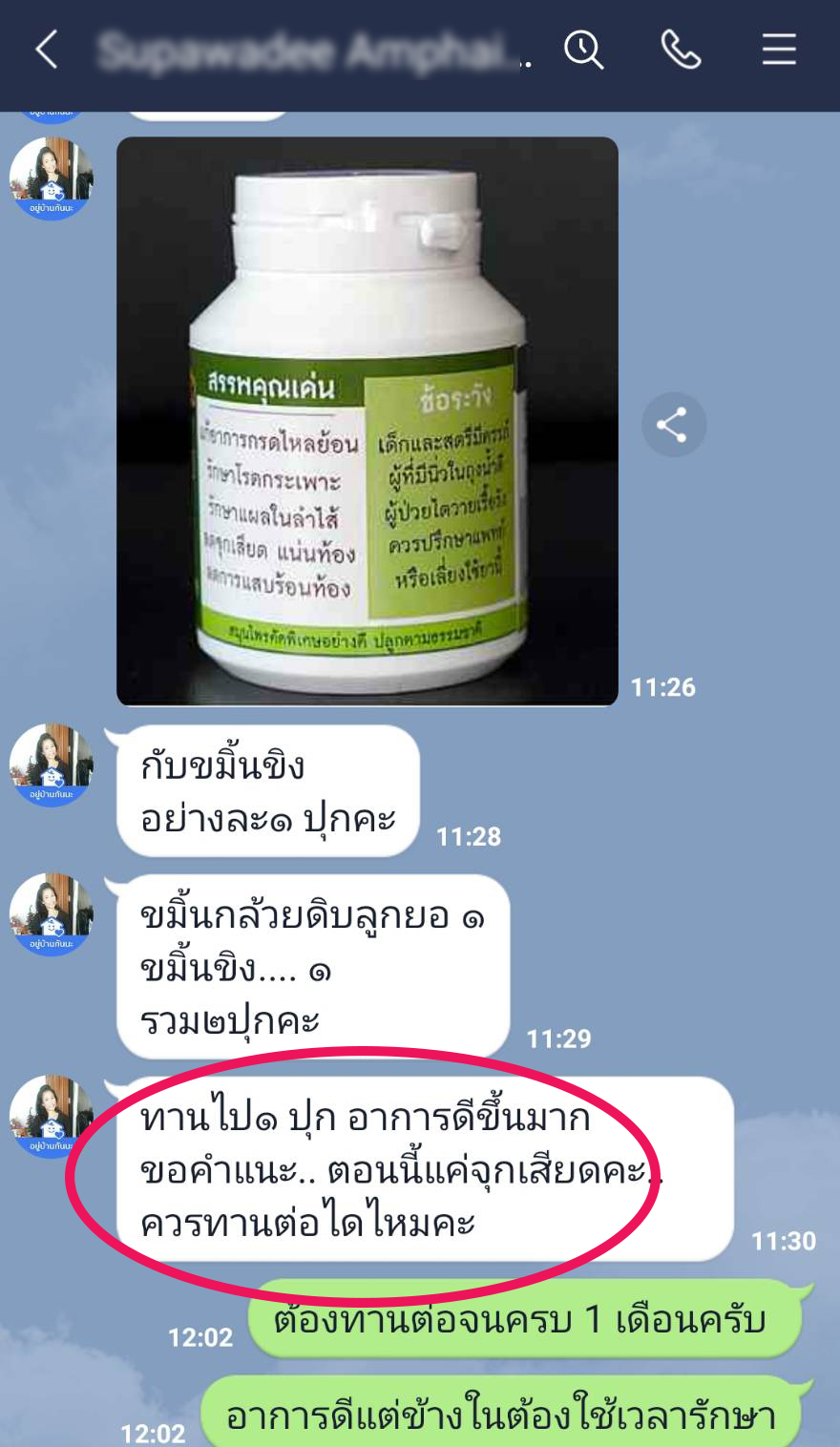The image size is (840, 1447).
Task: Go back to the chat list
Action: coord(46,50)
